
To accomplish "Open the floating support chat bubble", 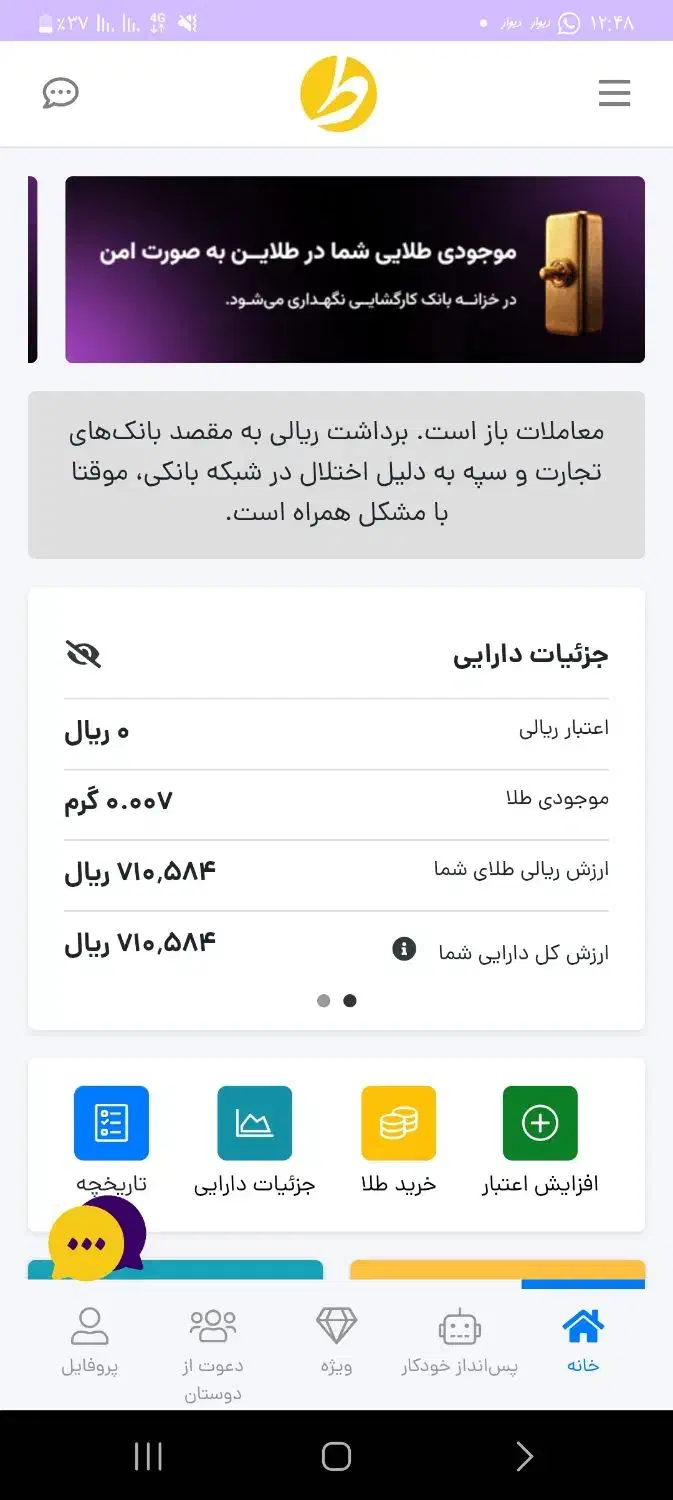I will (x=88, y=1244).
